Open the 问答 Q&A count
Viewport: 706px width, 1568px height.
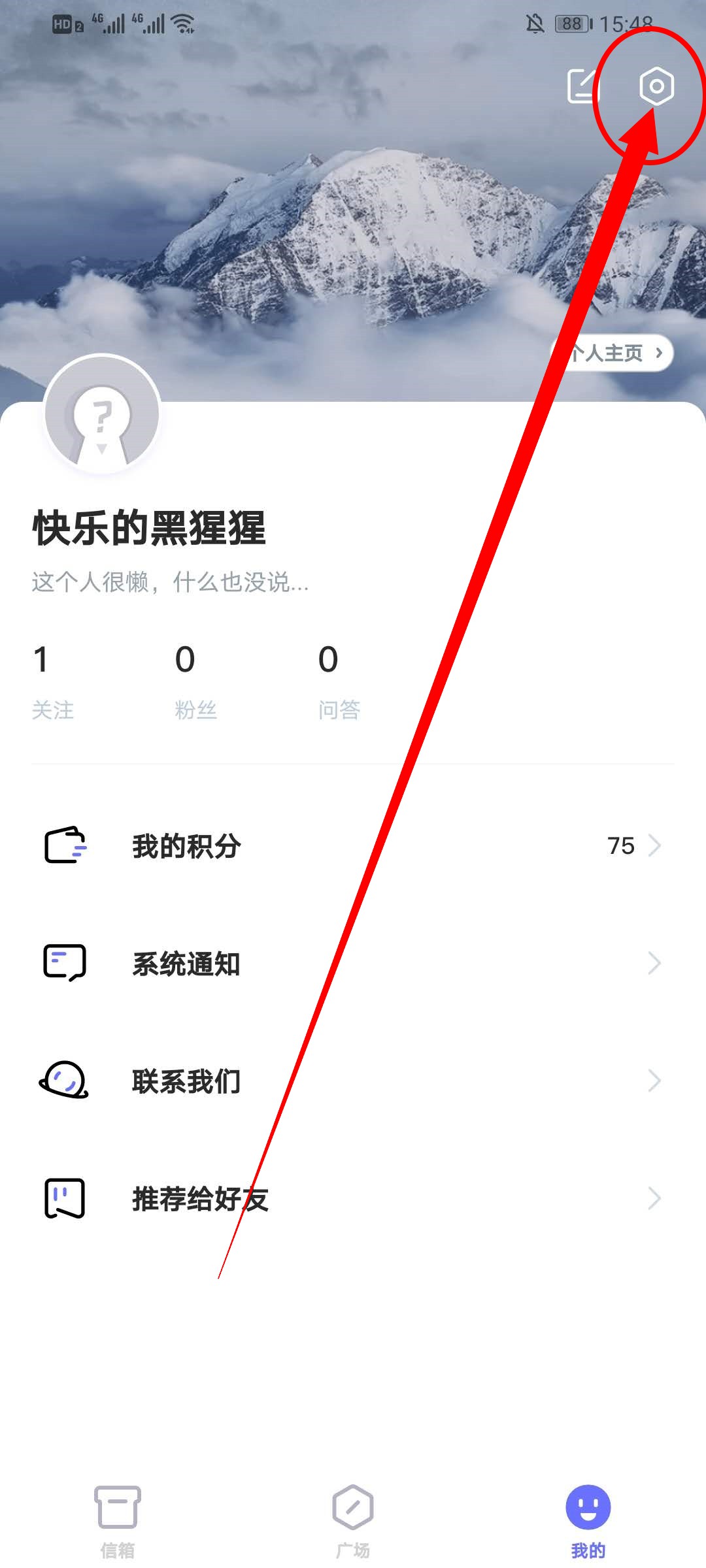tap(338, 679)
